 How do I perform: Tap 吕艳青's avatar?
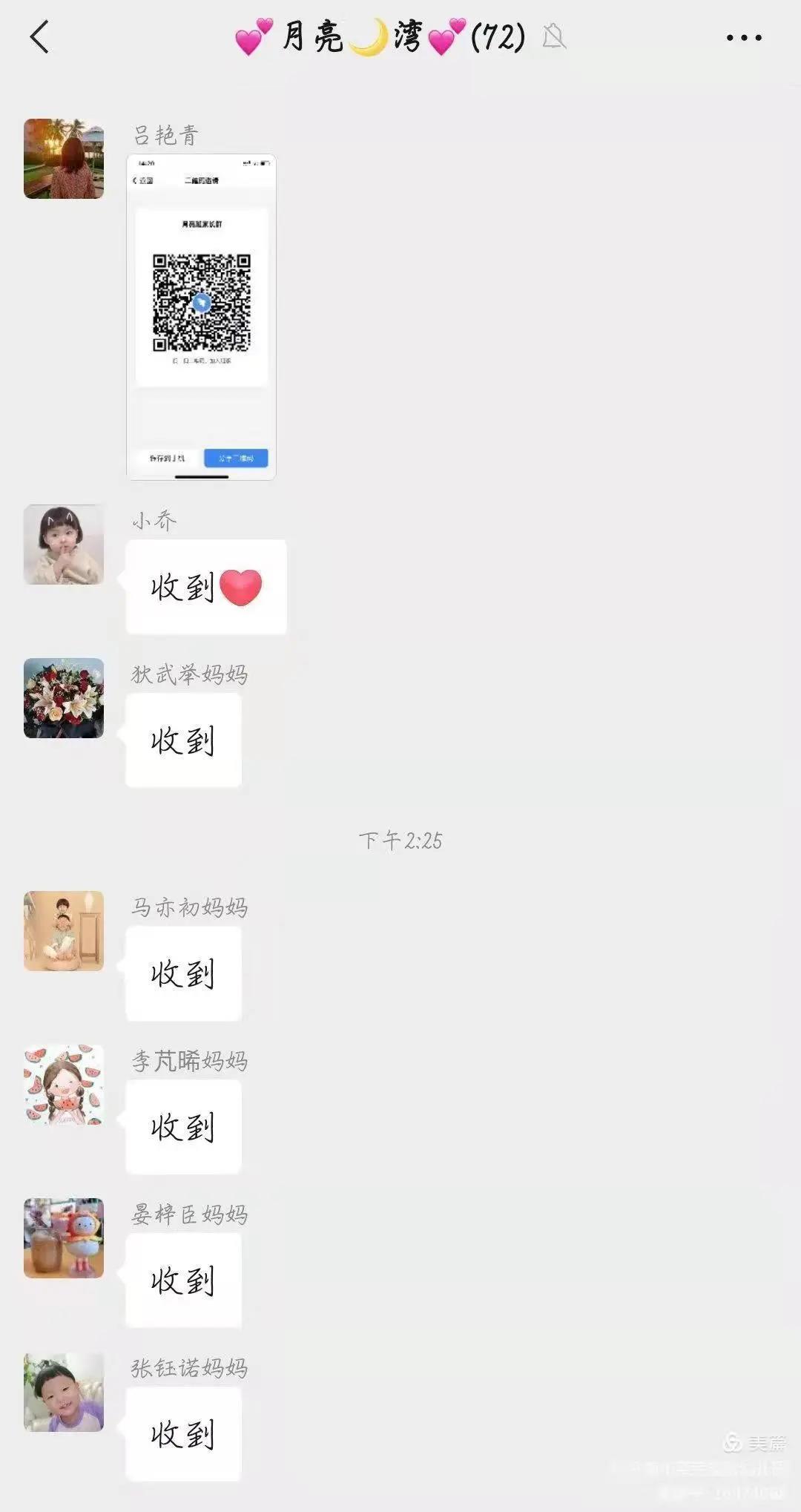64,159
